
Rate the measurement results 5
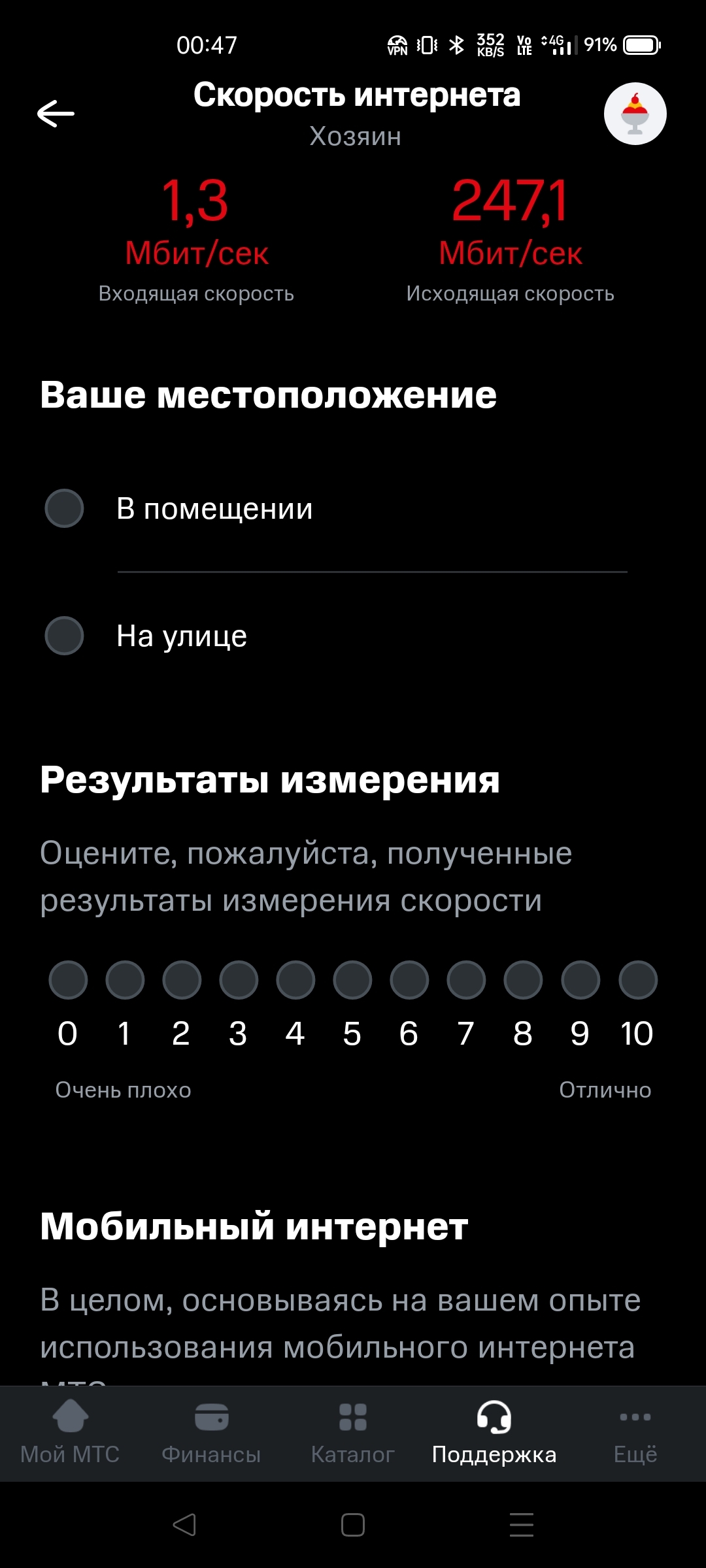[x=352, y=980]
